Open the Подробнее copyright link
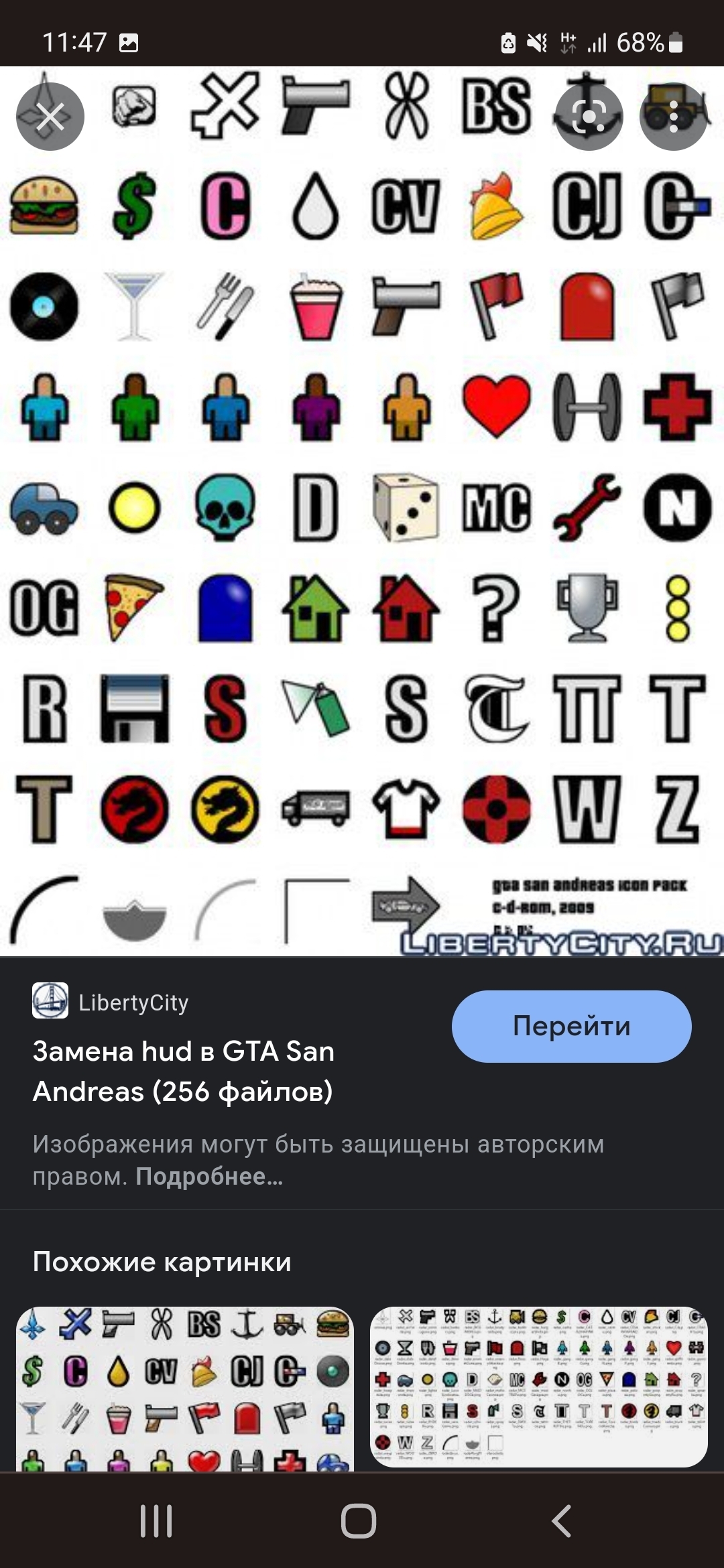The image size is (724, 1568). (209, 1177)
